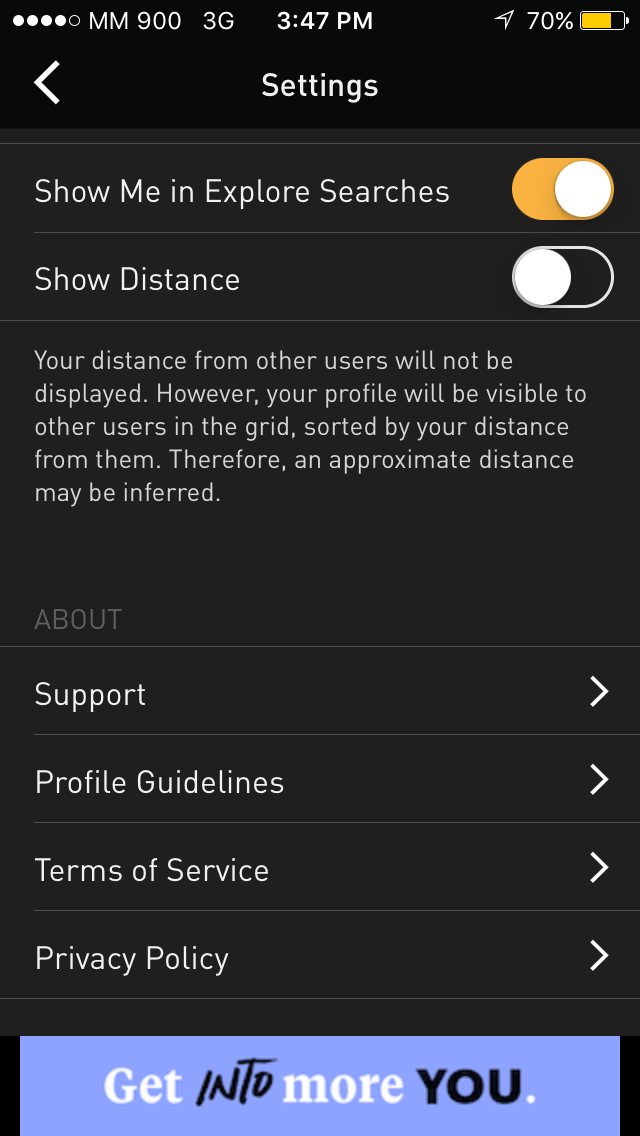Open the Get INTO more YOU banner
The image size is (640, 1136).
pos(320,1086)
